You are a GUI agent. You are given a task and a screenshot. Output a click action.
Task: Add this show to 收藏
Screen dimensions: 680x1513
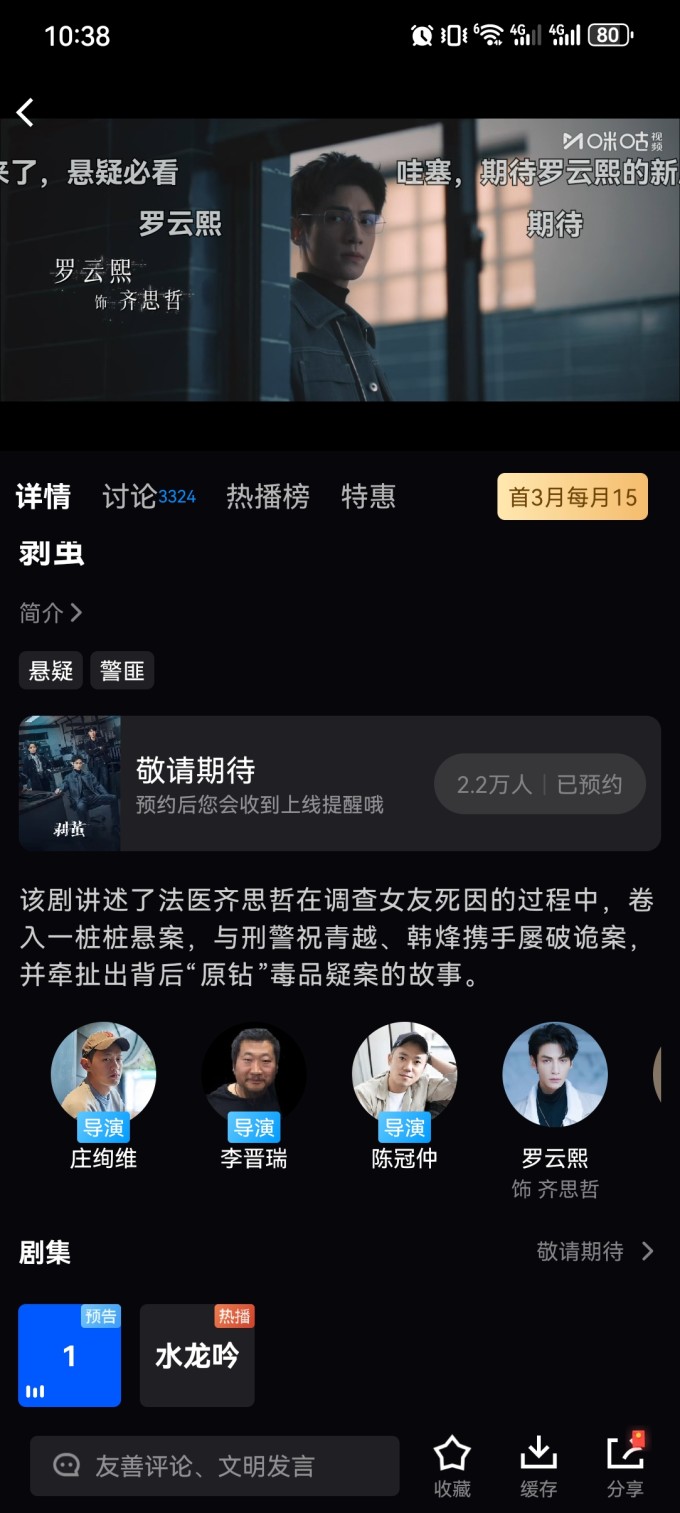click(452, 1466)
